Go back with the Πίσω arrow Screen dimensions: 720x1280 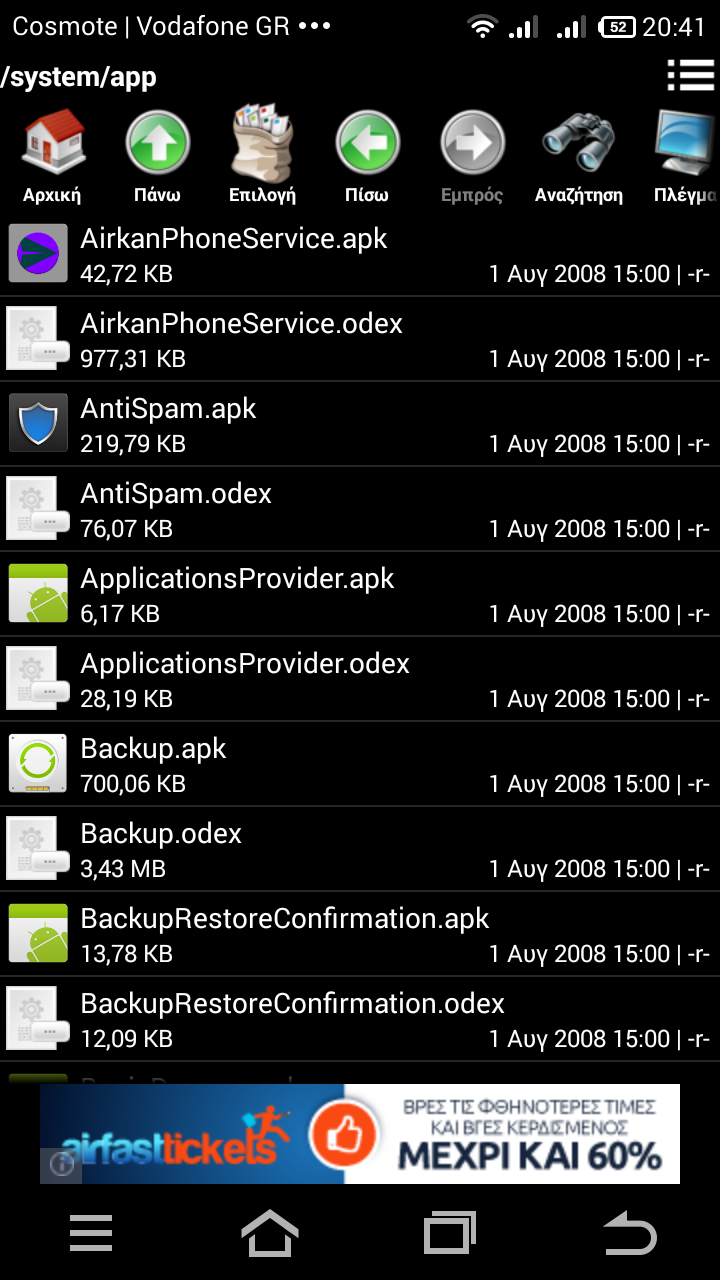coord(367,157)
